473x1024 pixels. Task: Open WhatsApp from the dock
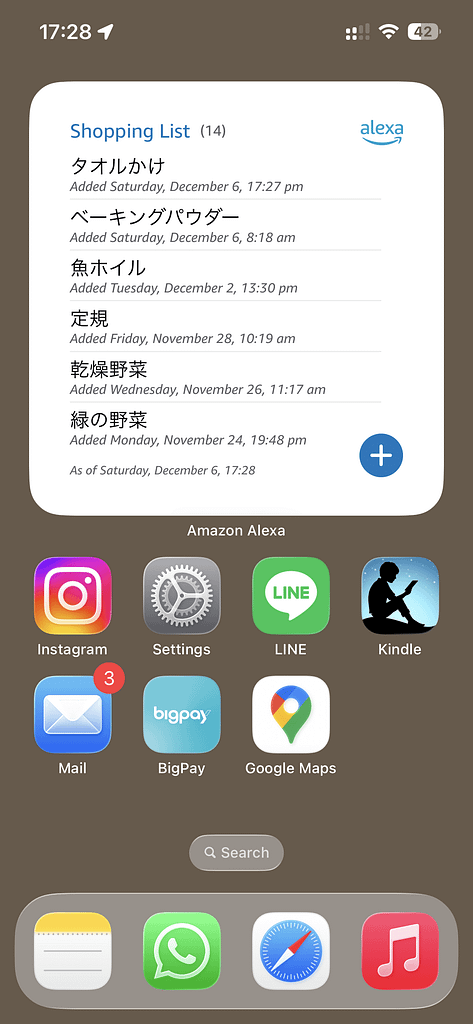click(x=182, y=951)
